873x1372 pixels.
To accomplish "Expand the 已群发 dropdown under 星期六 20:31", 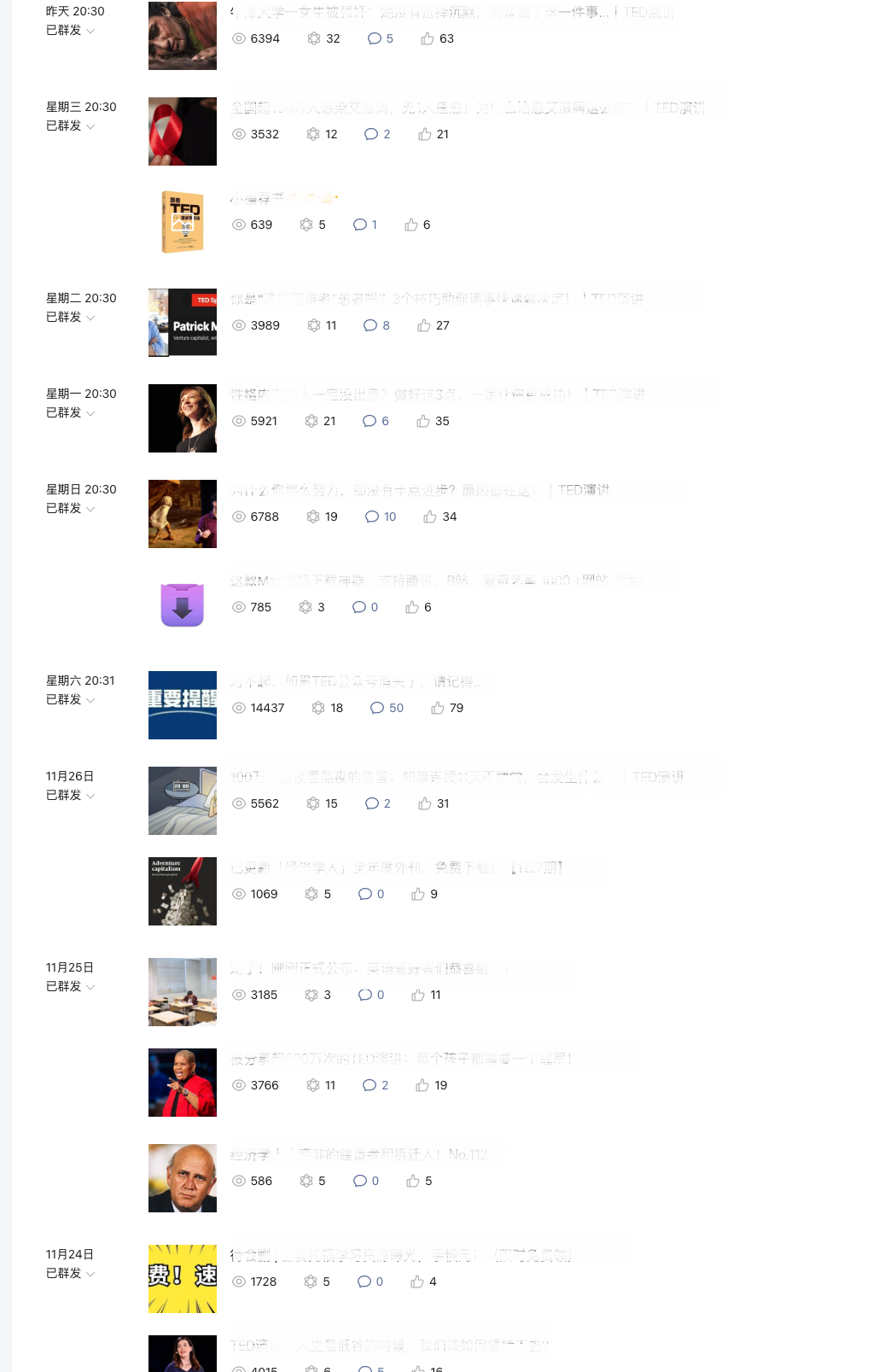I will (90, 700).
